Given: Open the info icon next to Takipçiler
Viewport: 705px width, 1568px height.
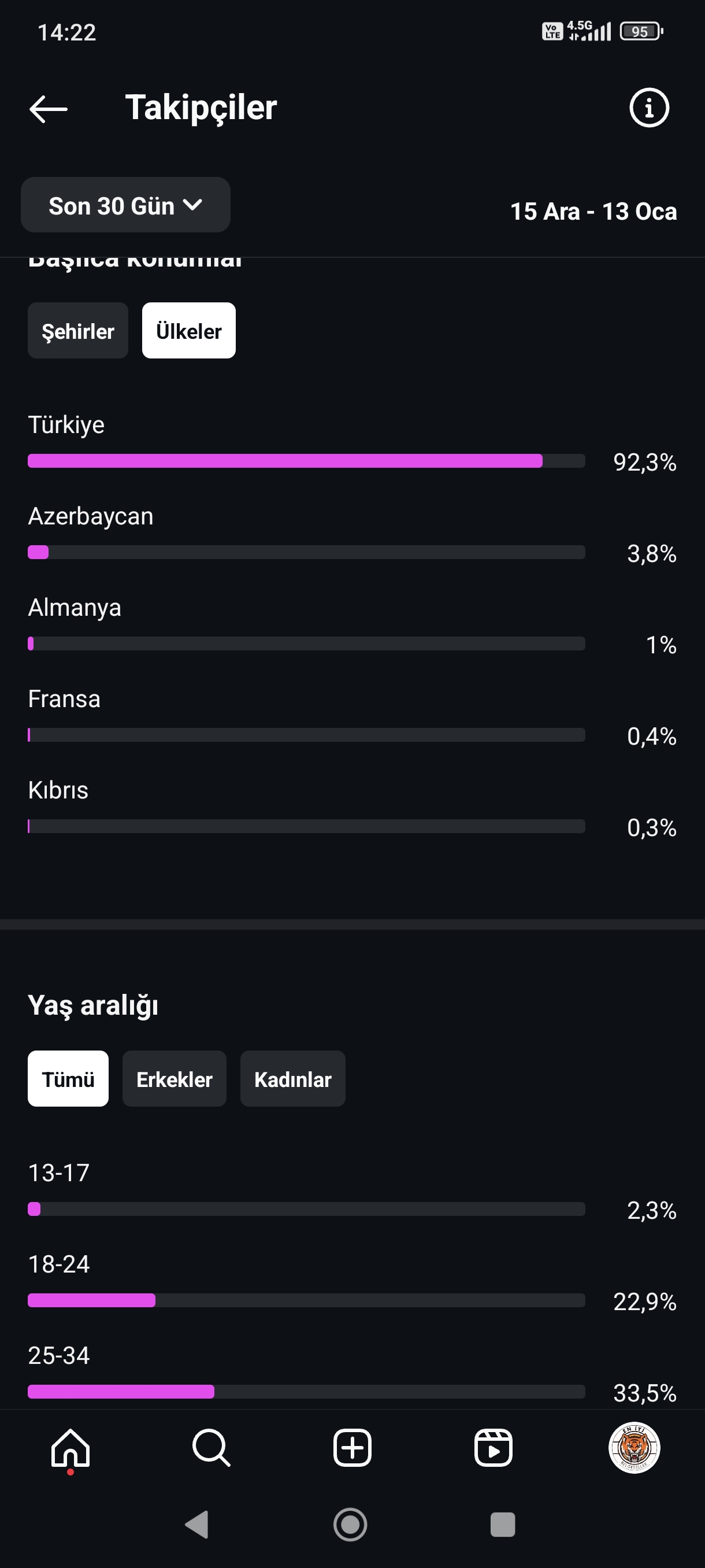Looking at the screenshot, I should [x=648, y=108].
